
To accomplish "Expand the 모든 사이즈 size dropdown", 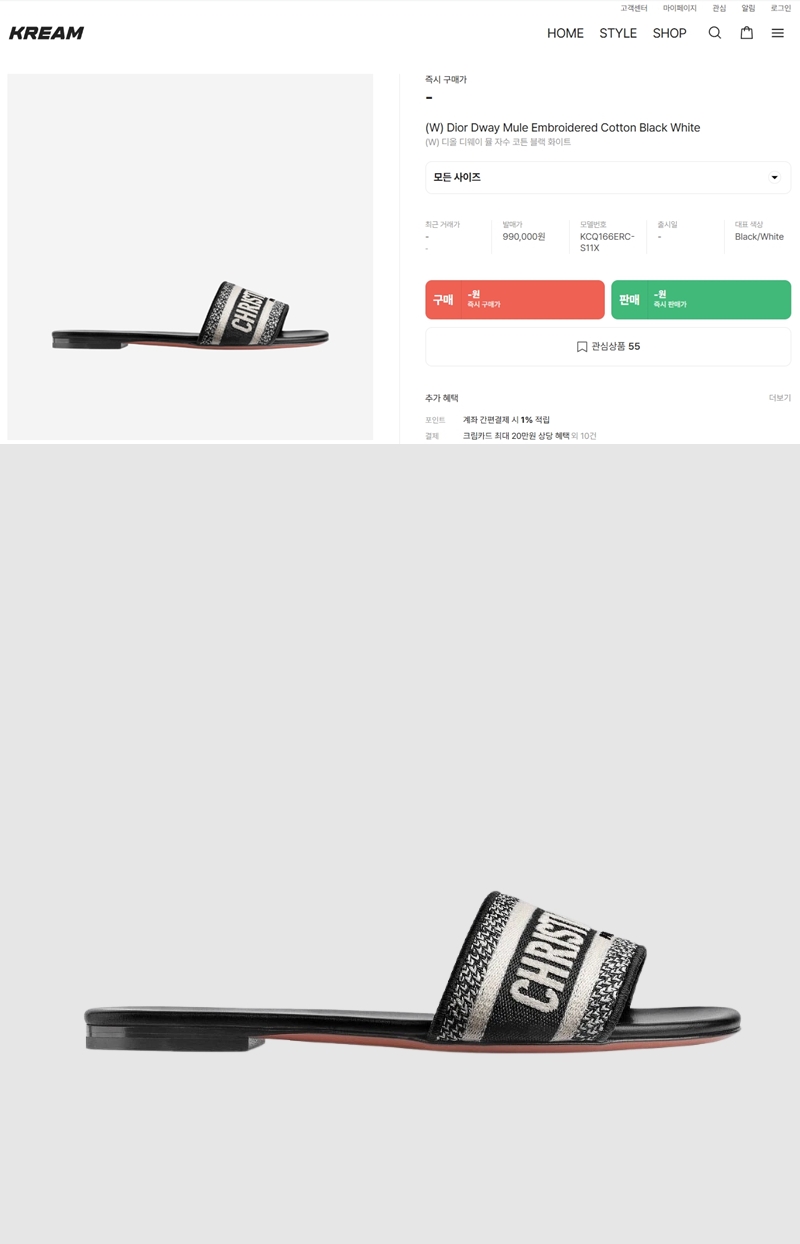I will (x=608, y=177).
